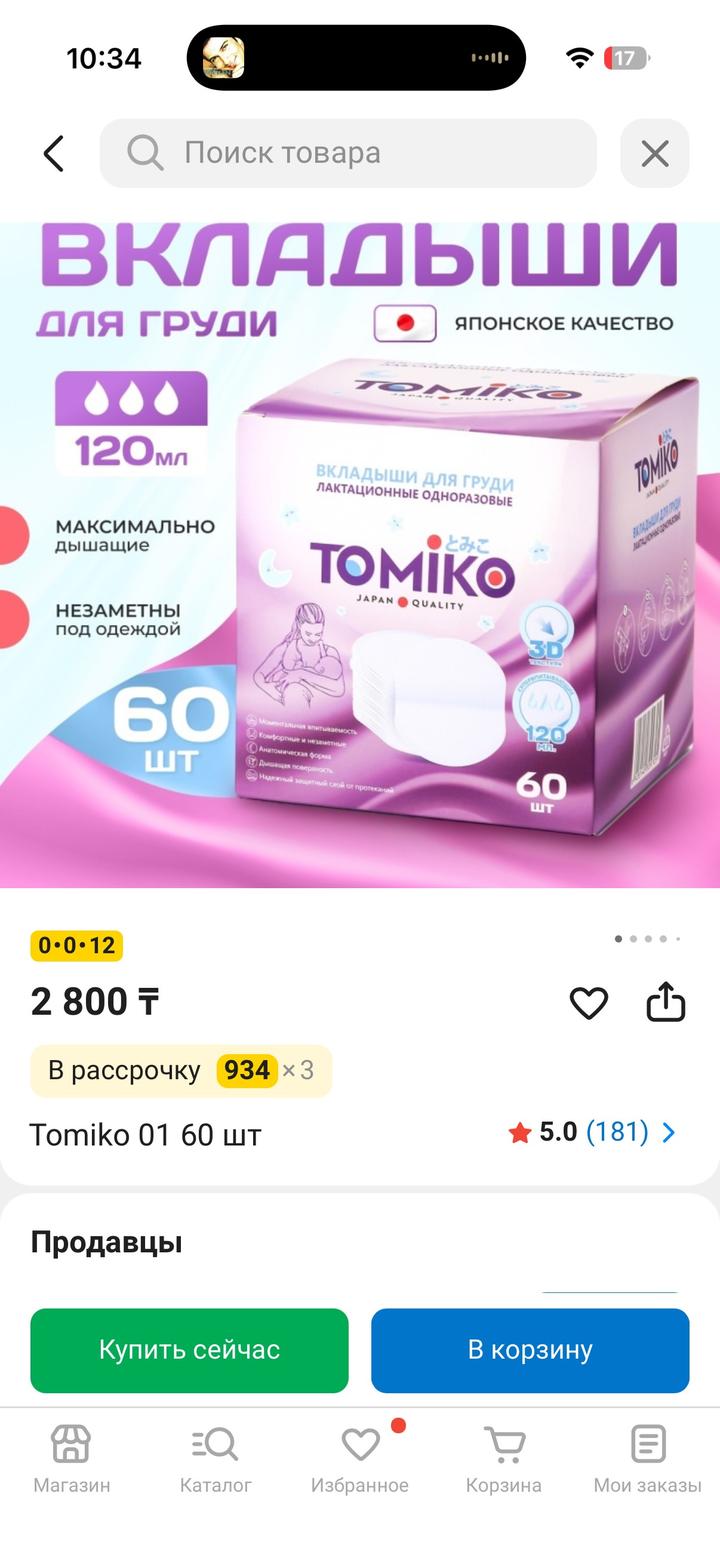This screenshot has width=720, height=1565.
Task: Tap the Поиск товара search field
Action: 348,153
